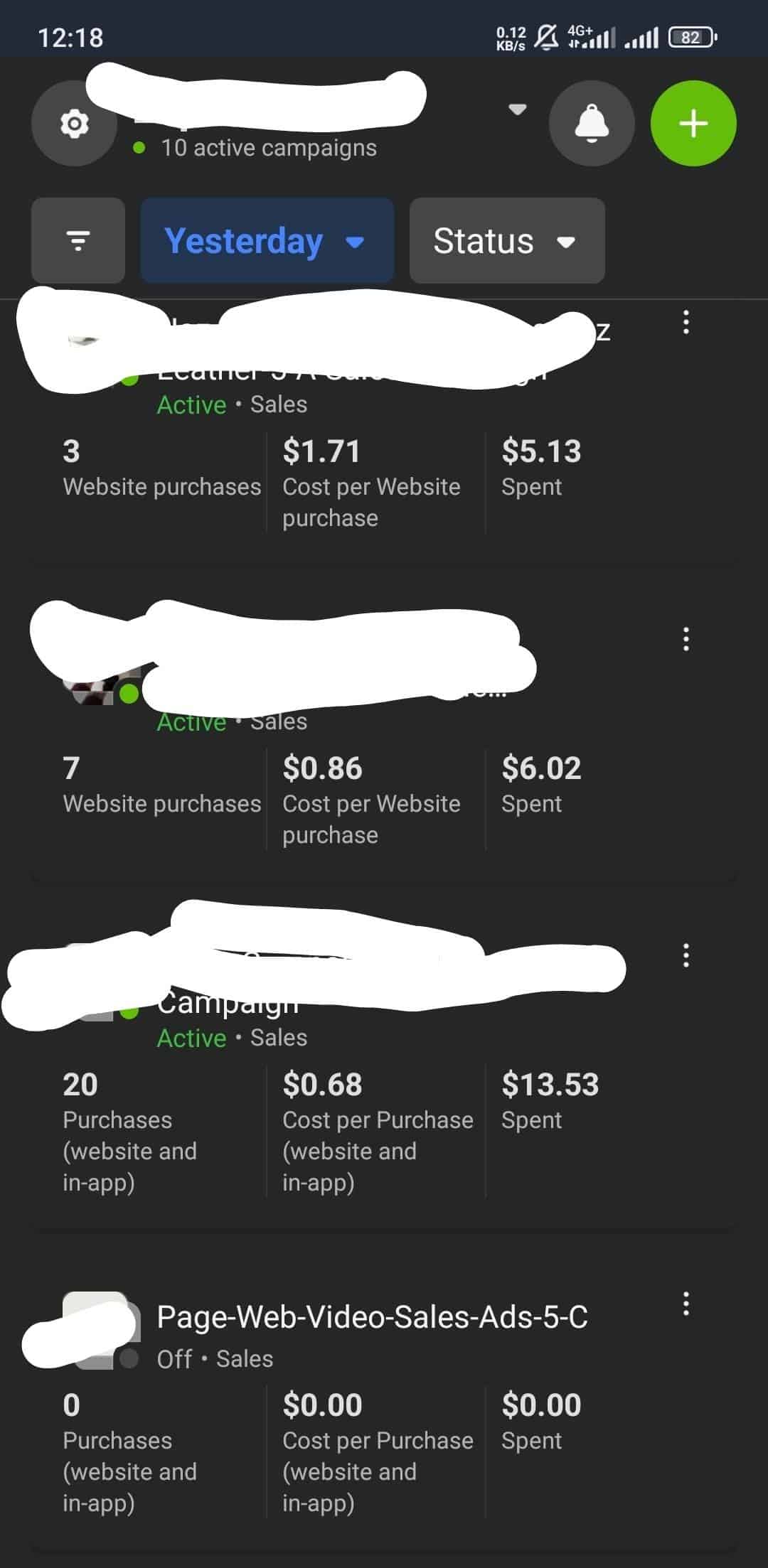Open the settings gear icon
Viewport: 768px width, 1568px height.
pos(75,124)
